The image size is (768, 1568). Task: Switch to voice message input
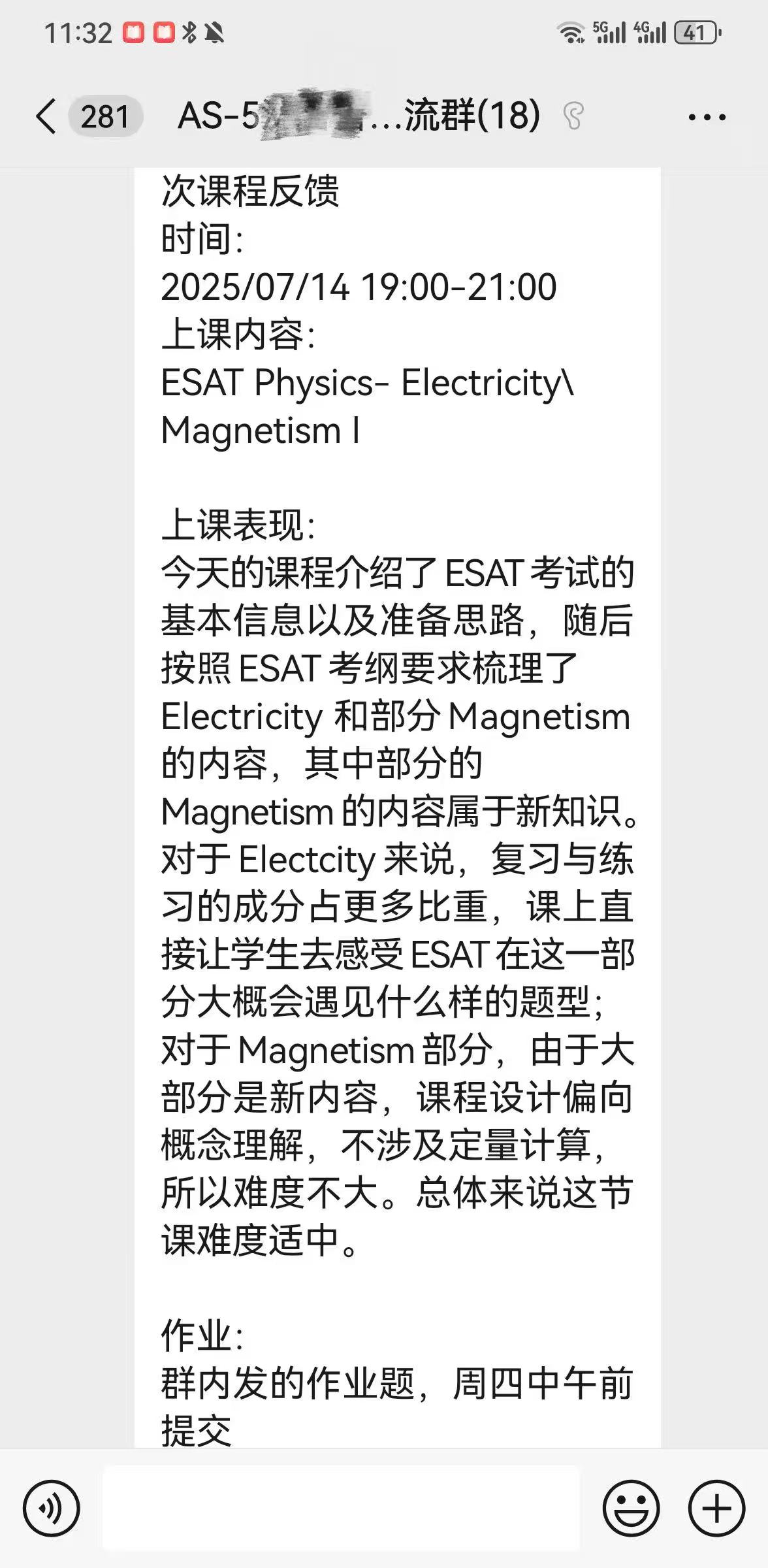click(51, 1509)
